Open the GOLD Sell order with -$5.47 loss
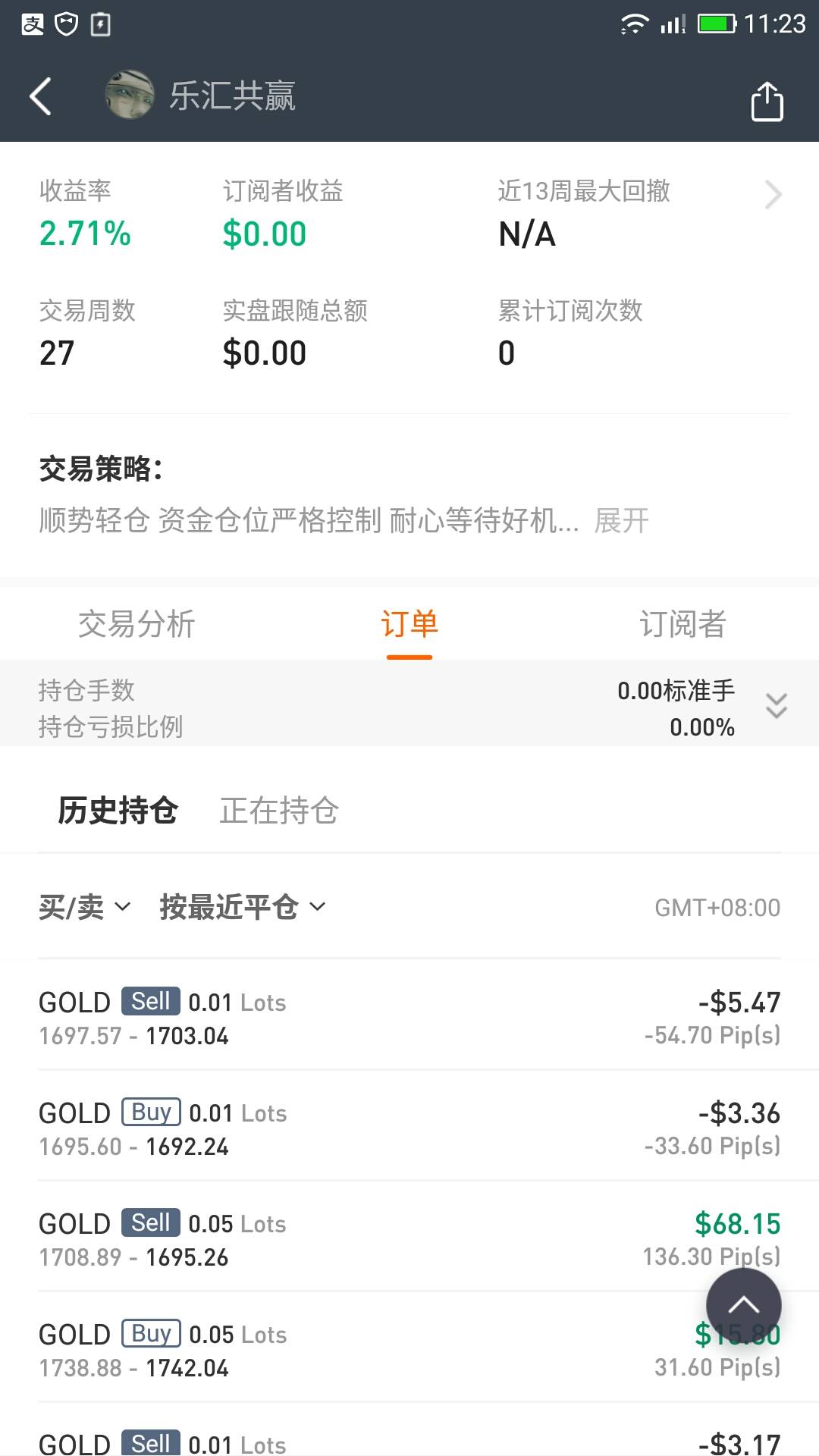Image resolution: width=819 pixels, height=1456 pixels. 409,1016
